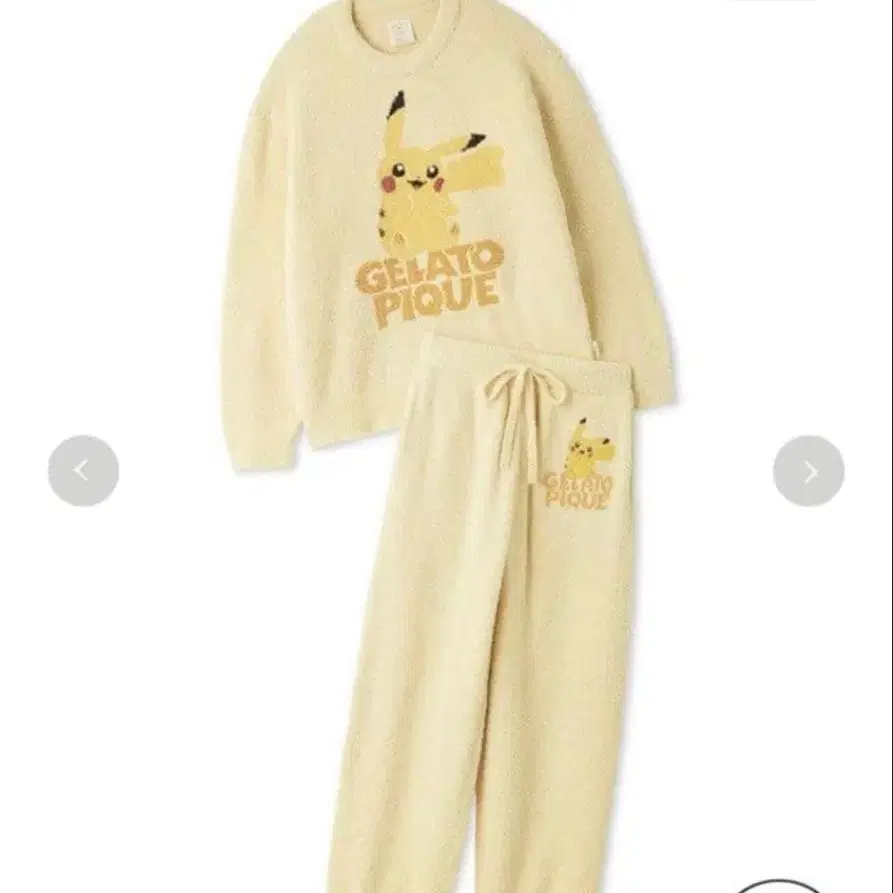Show the next product image
The width and height of the screenshot is (893, 893).
point(809,471)
